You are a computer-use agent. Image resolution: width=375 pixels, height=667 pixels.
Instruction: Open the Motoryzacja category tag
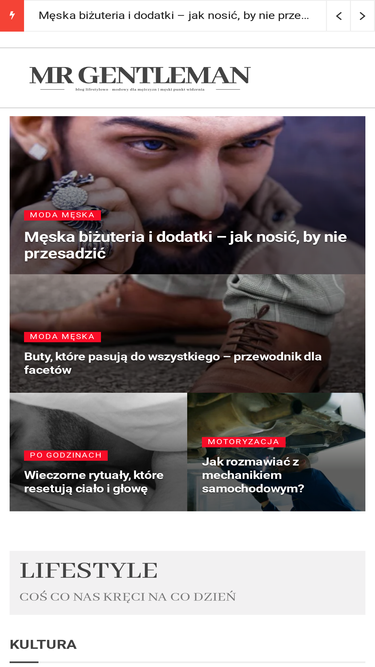(244, 442)
